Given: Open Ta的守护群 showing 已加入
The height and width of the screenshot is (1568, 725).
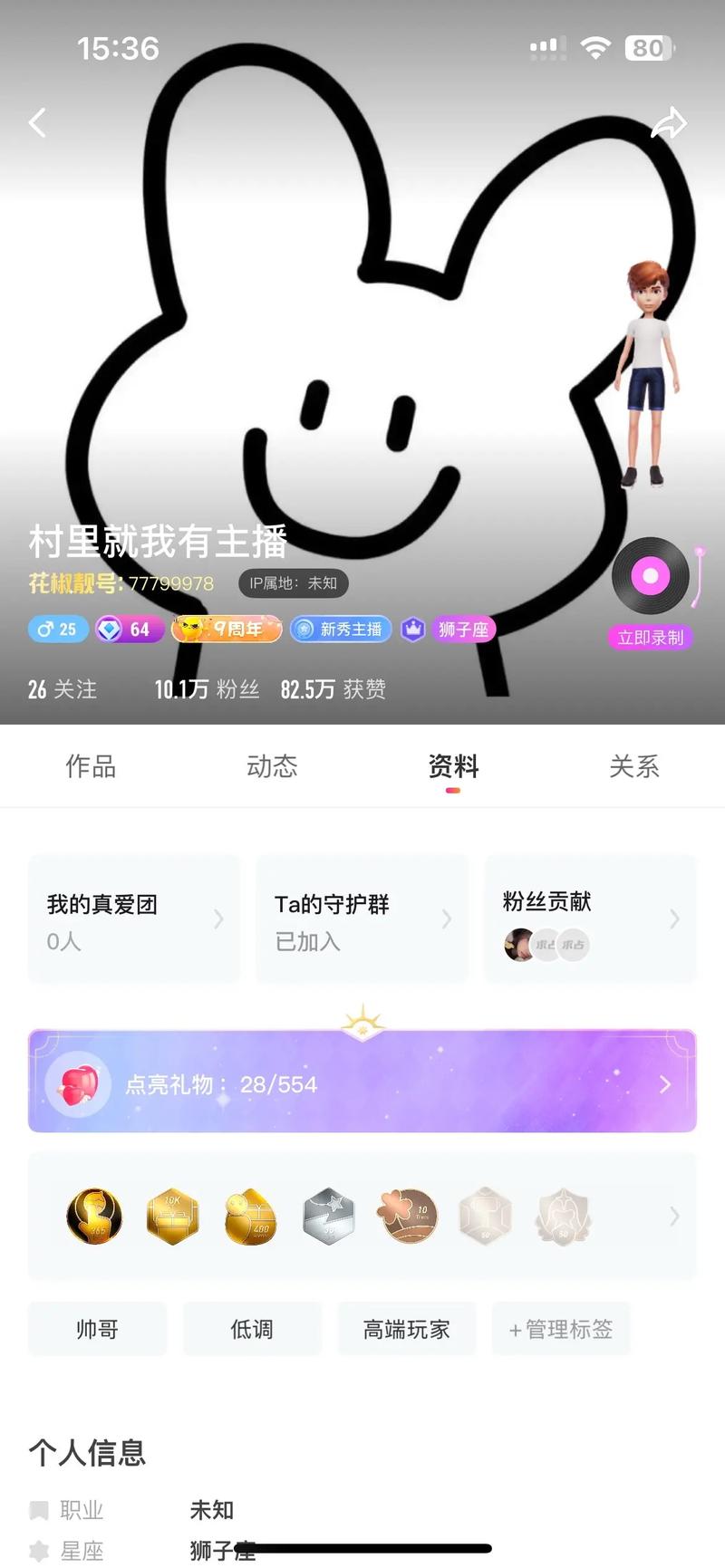Looking at the screenshot, I should pyautogui.click(x=362, y=919).
